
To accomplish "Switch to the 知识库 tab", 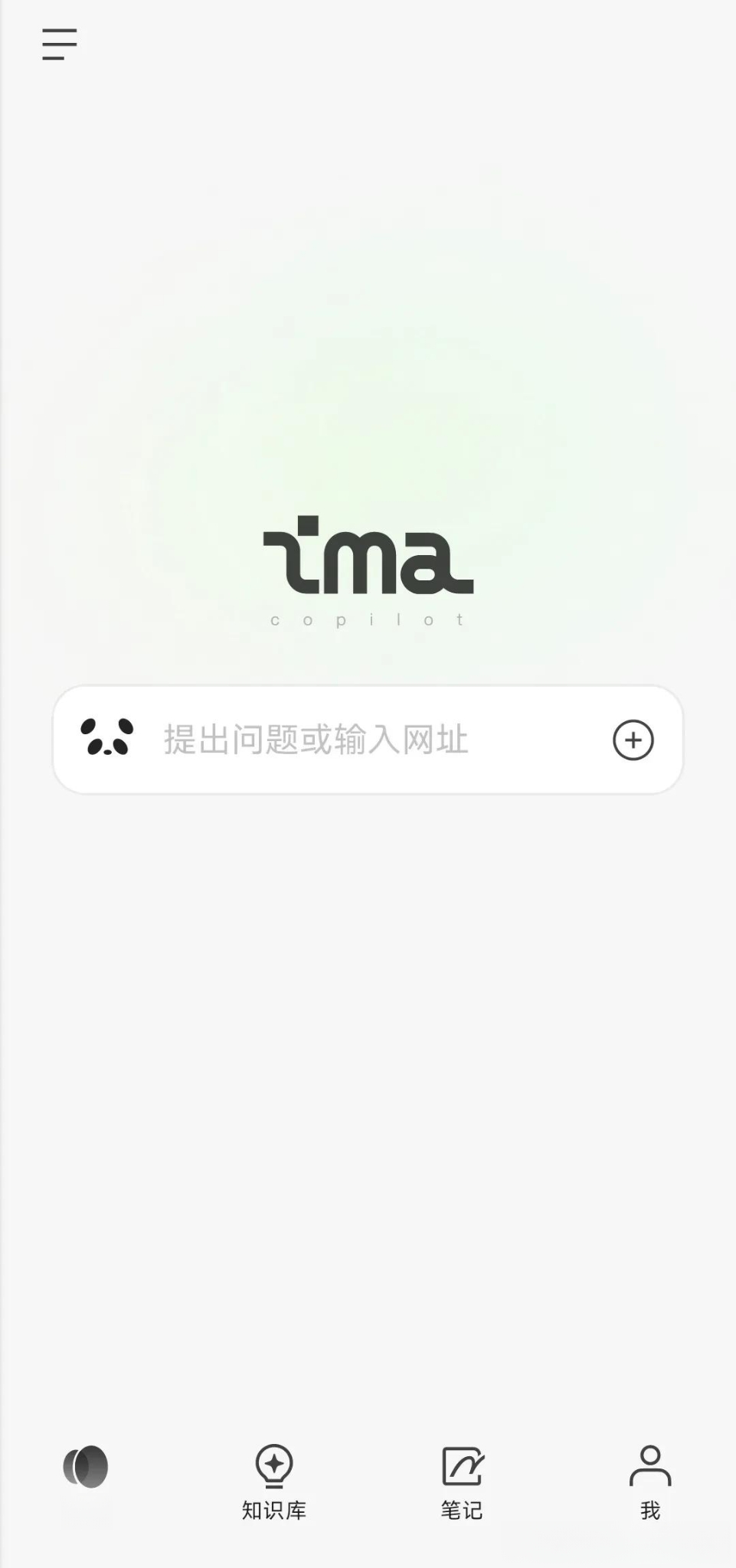I will click(x=274, y=1482).
